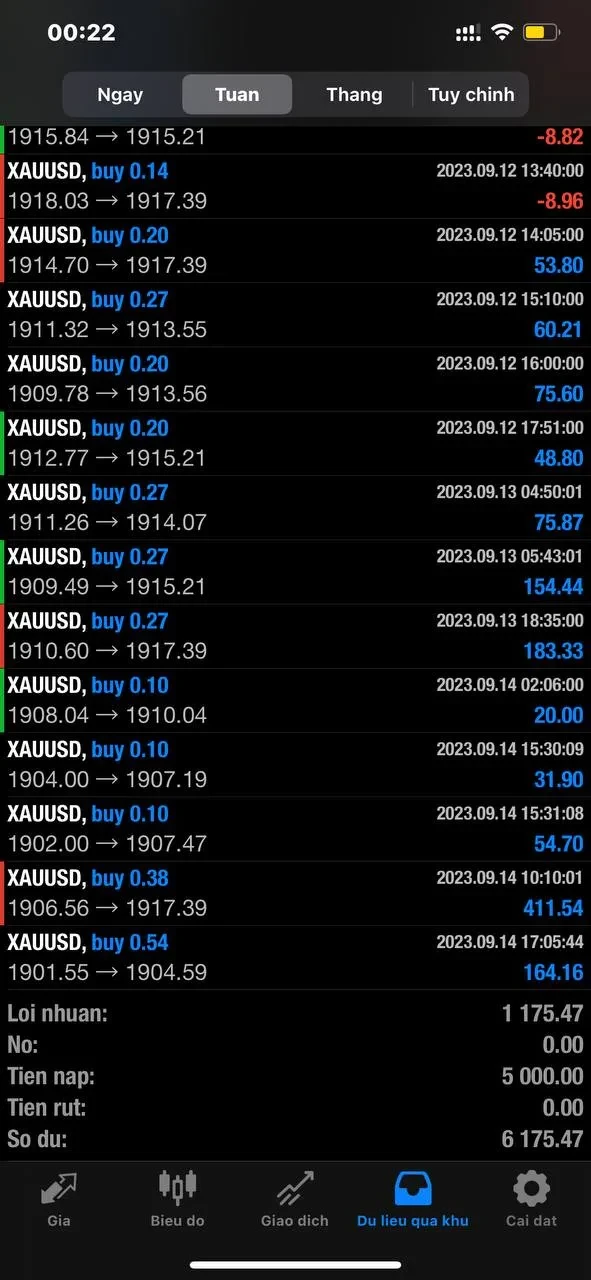The height and width of the screenshot is (1280, 591).
Task: Open the buy 0.10 trade at 15:31:08
Action: 295,829
